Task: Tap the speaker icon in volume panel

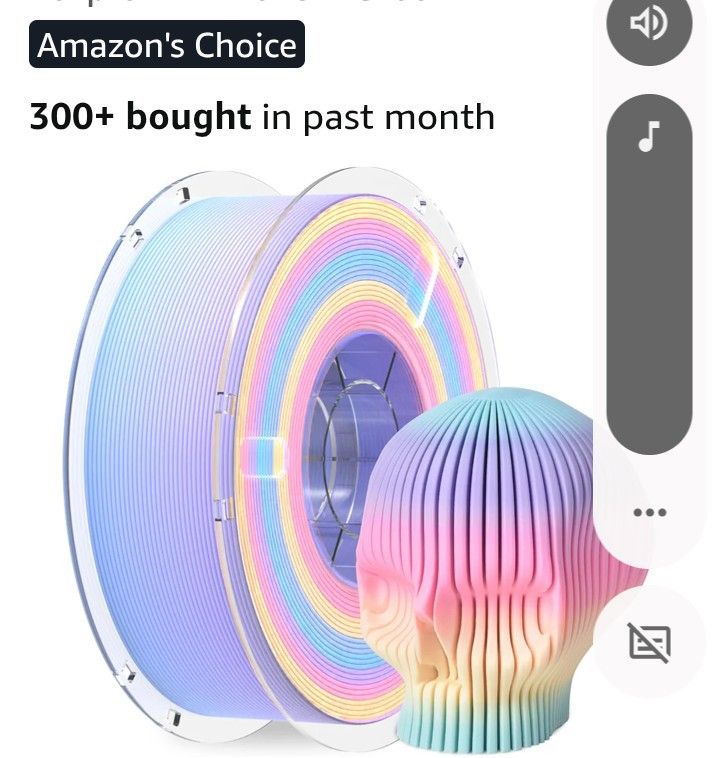Action: coord(649,23)
